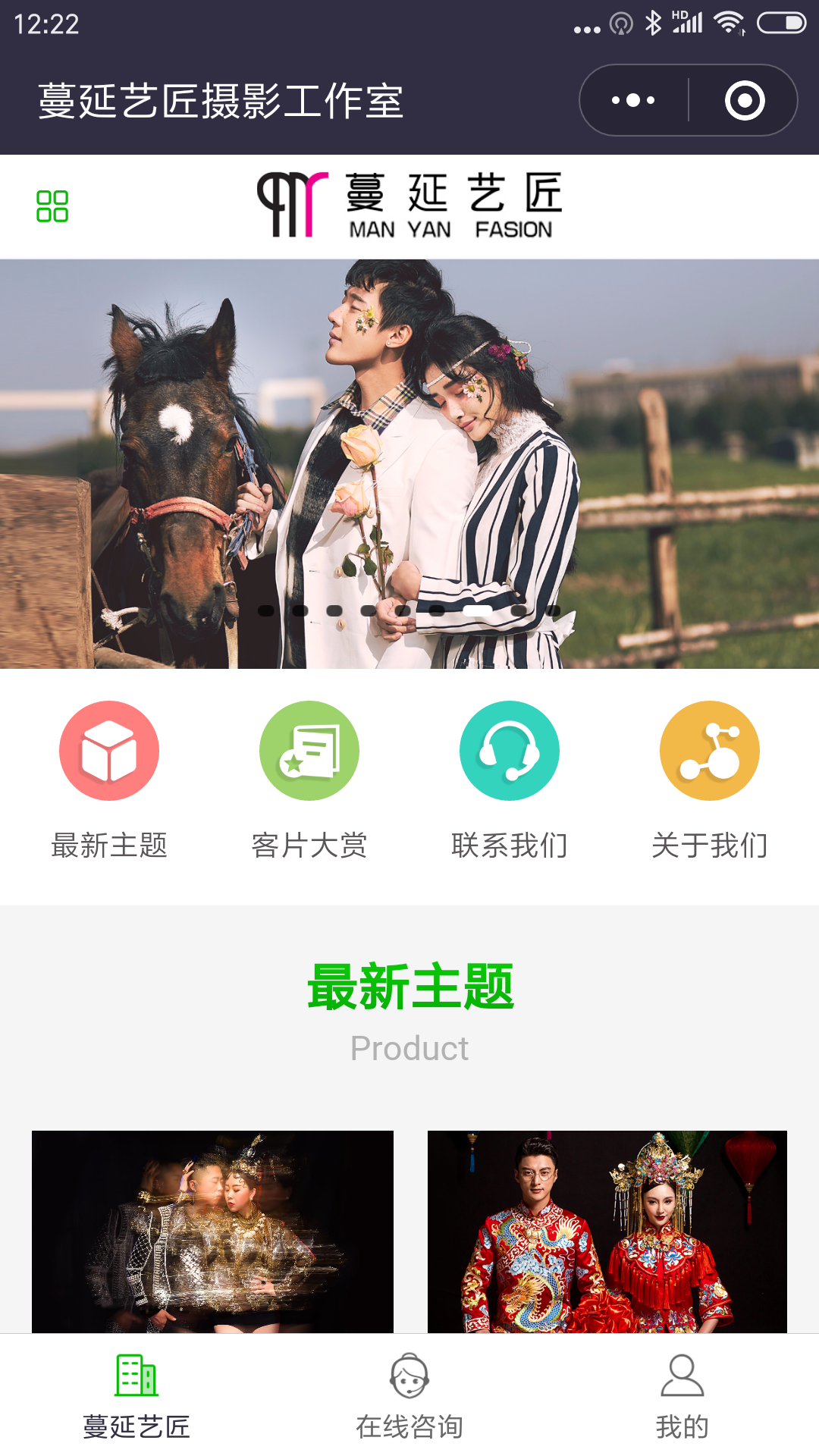Open the red Chinese wedding dress theme
Viewport: 819px width, 1456px height.
point(607,1231)
